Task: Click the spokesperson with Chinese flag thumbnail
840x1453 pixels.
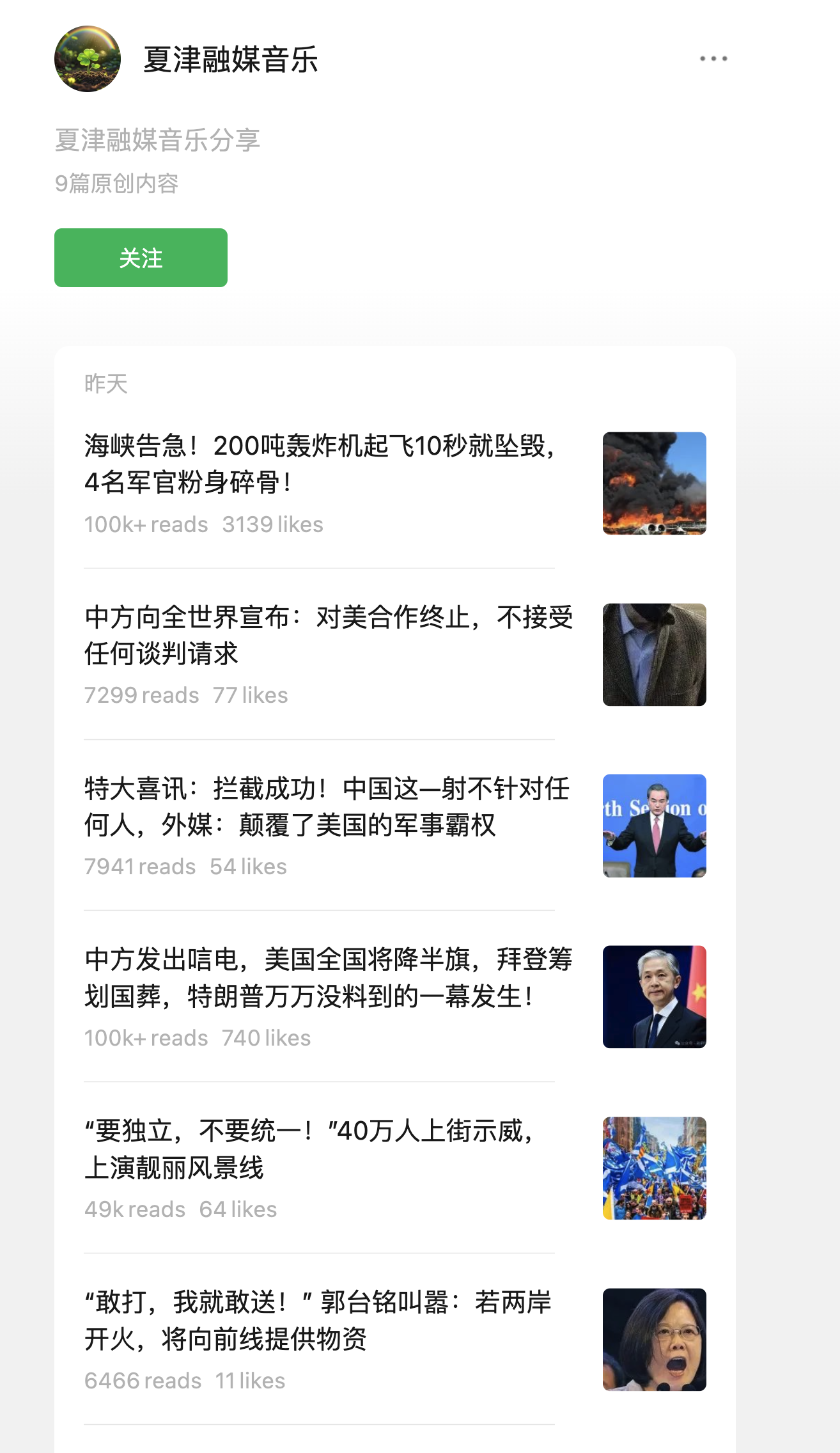Action: point(653,996)
